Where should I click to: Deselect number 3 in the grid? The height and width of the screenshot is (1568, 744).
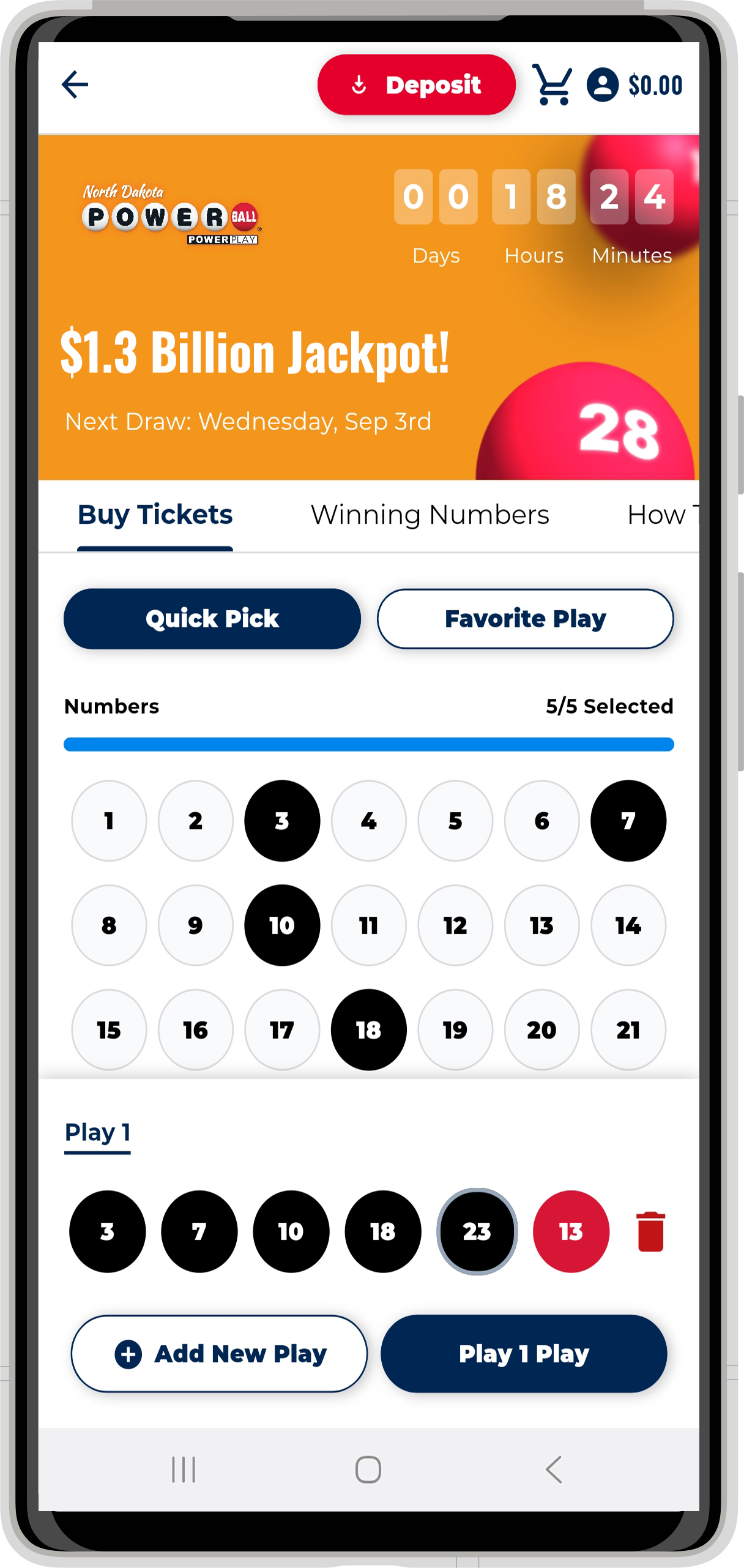(x=282, y=821)
